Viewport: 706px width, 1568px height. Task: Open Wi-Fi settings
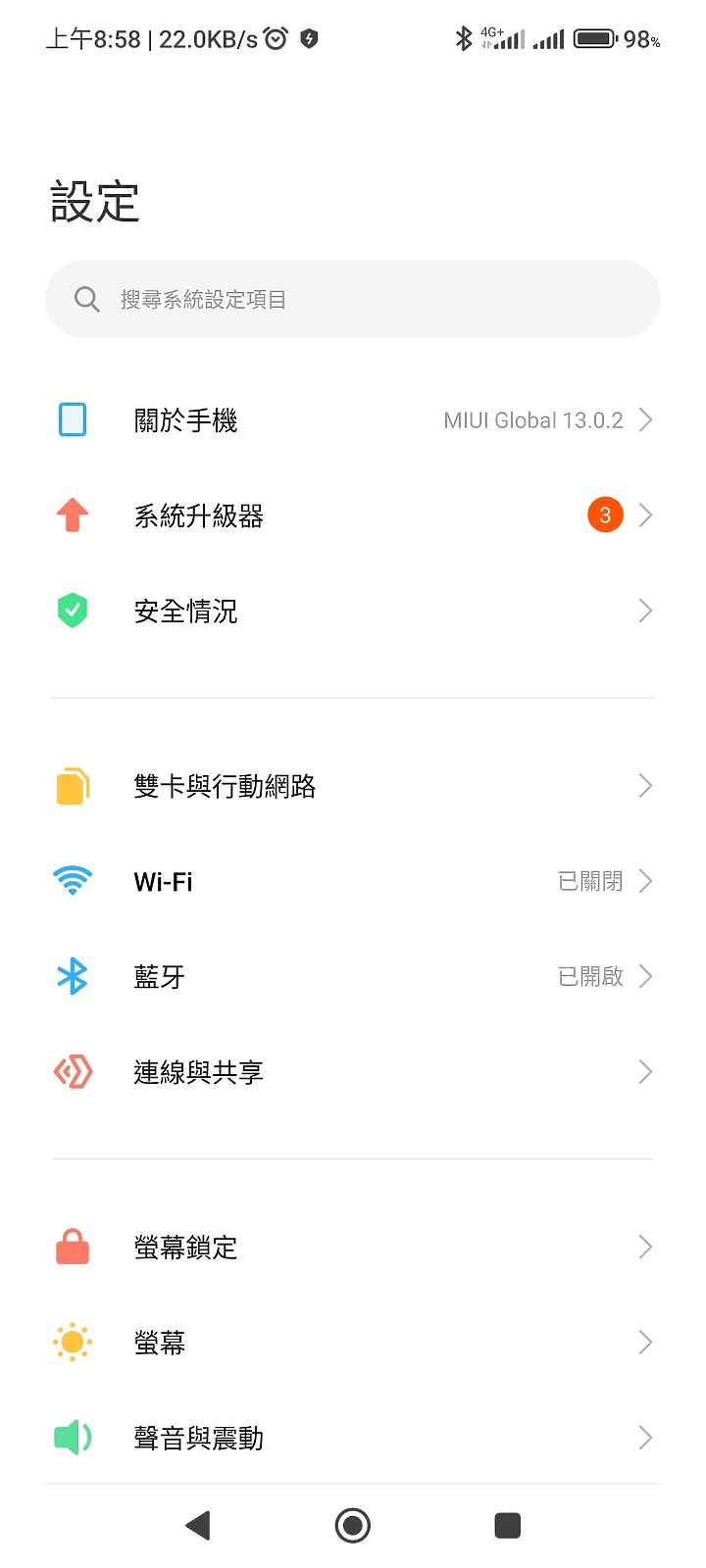[353, 881]
